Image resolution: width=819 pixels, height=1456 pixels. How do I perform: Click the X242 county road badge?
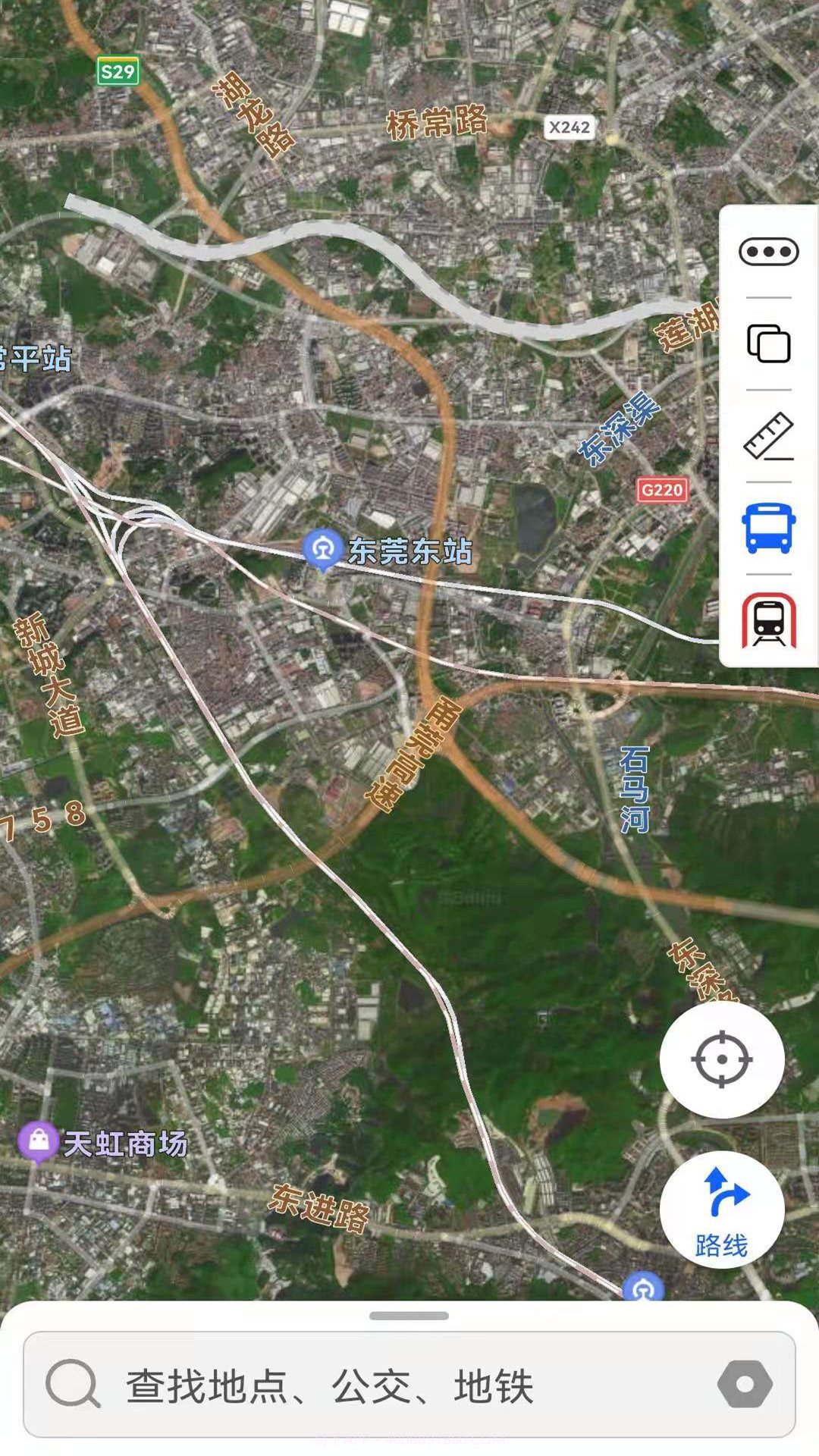pos(570,127)
